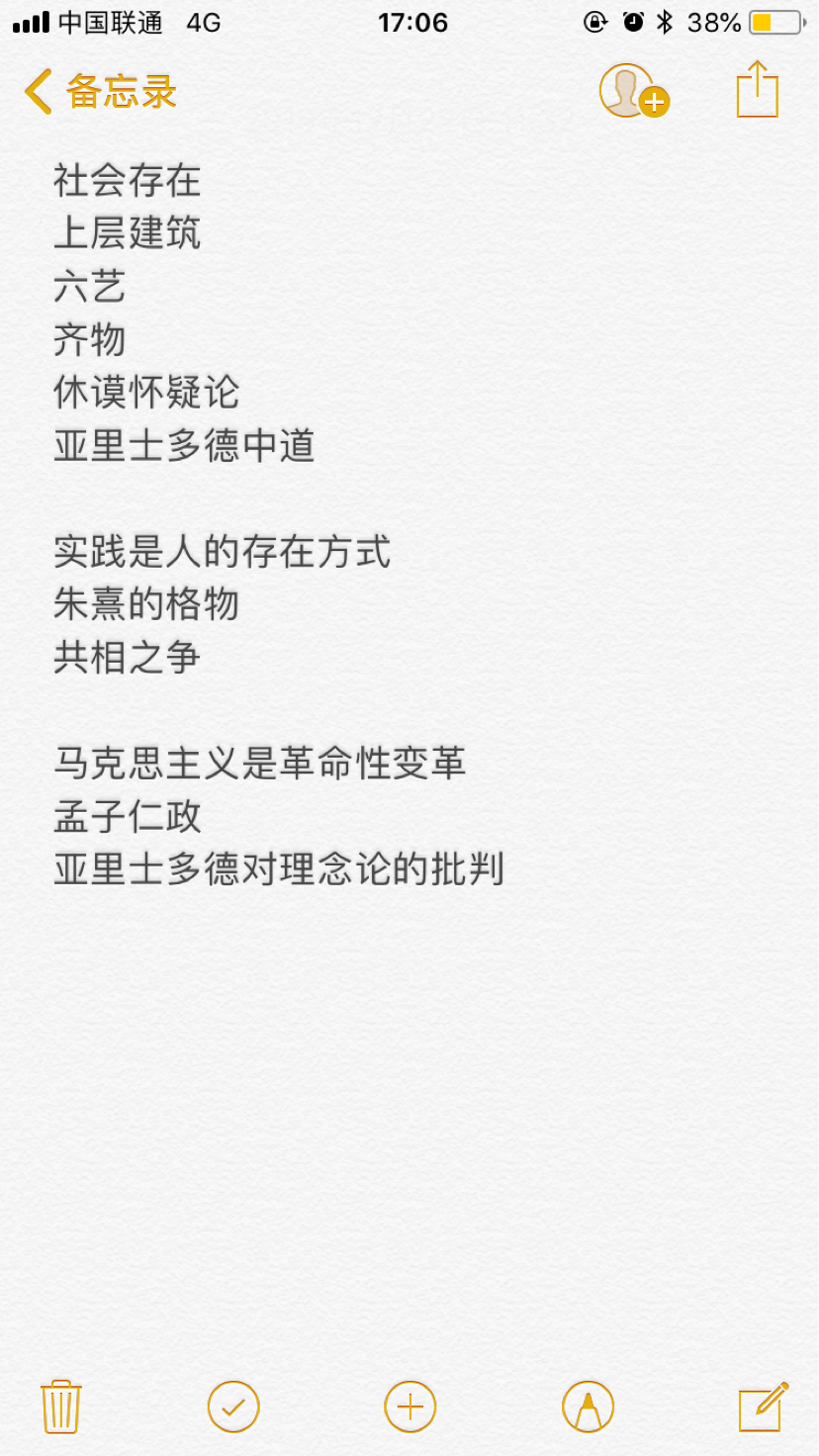
Task: Delete this note with trash icon
Action: (x=61, y=1407)
